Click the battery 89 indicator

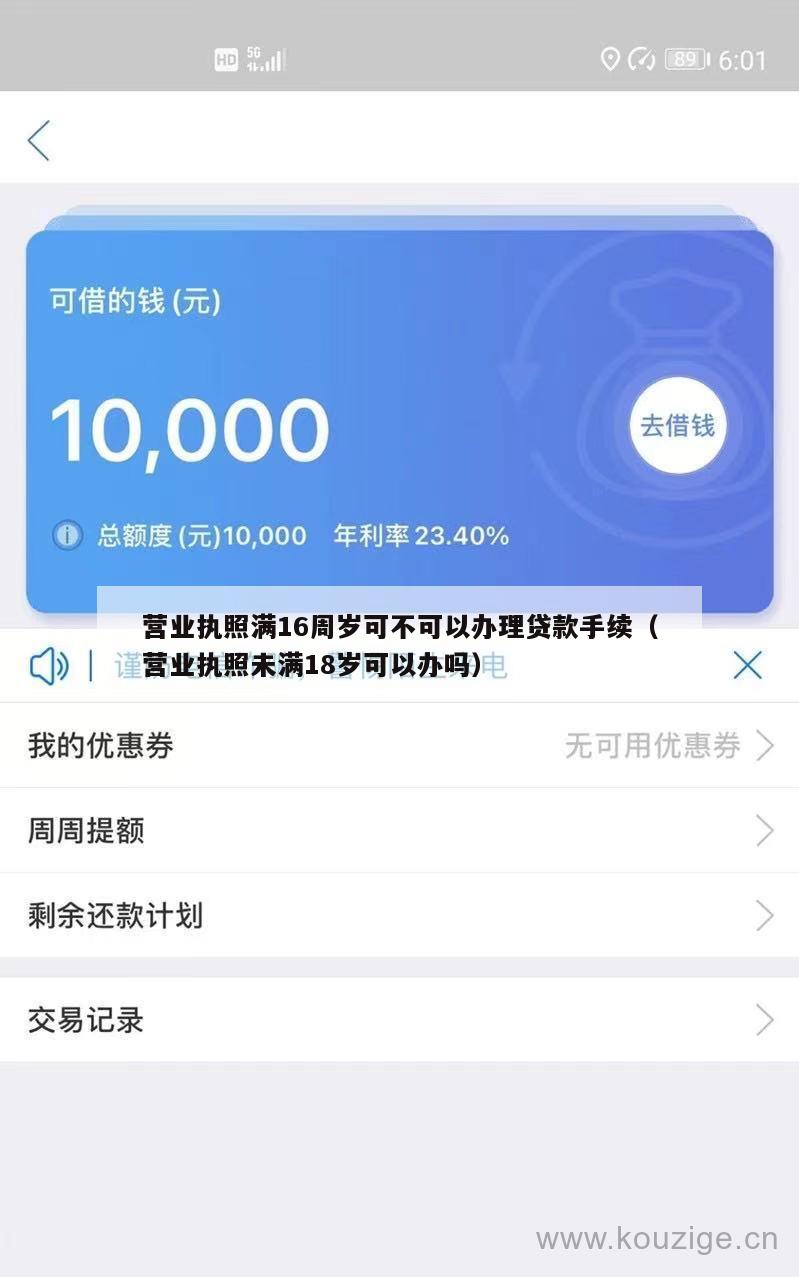(x=684, y=60)
